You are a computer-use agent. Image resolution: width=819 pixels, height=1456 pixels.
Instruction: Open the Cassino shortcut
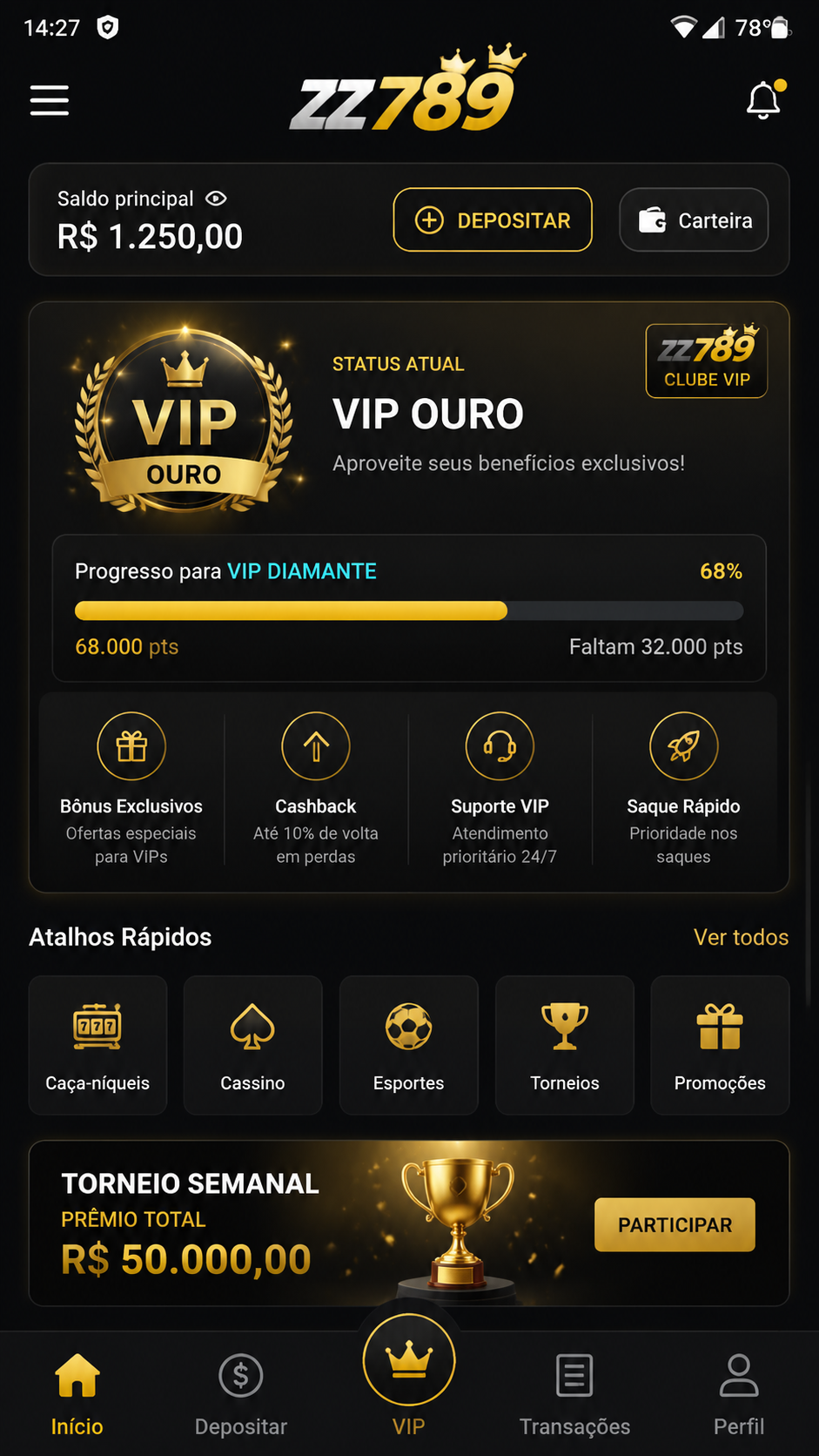[252, 1045]
